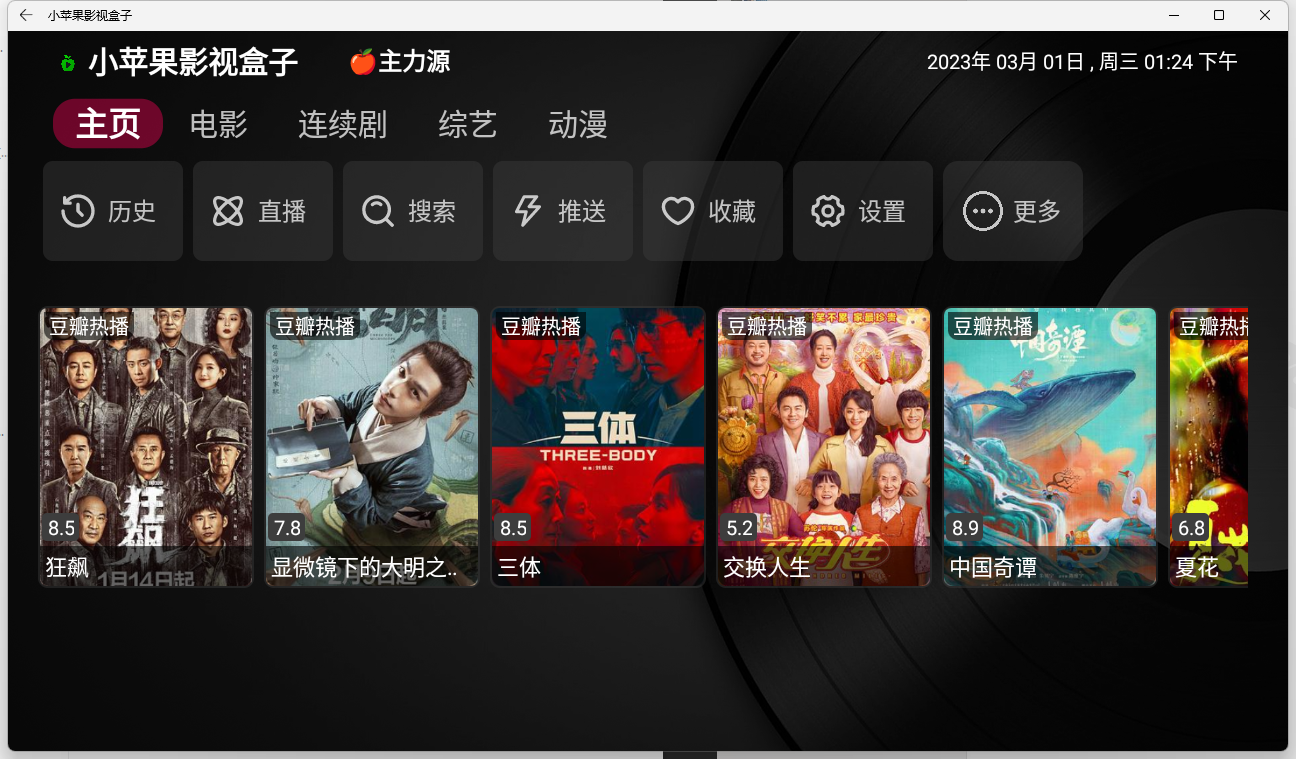
Task: Switch to the 连续剧 tab
Action: (342, 125)
